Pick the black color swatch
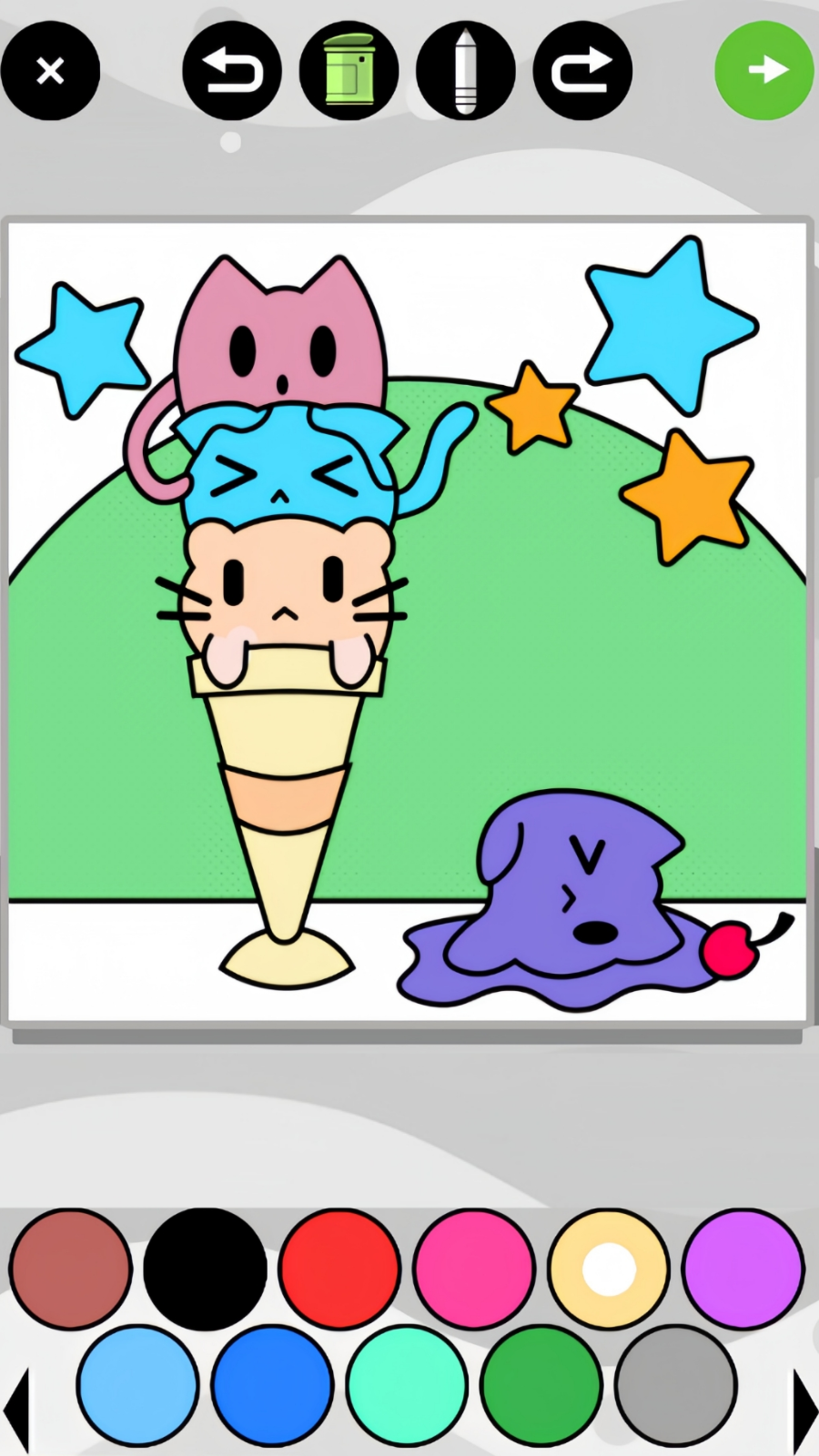The width and height of the screenshot is (819, 1456). (205, 1269)
